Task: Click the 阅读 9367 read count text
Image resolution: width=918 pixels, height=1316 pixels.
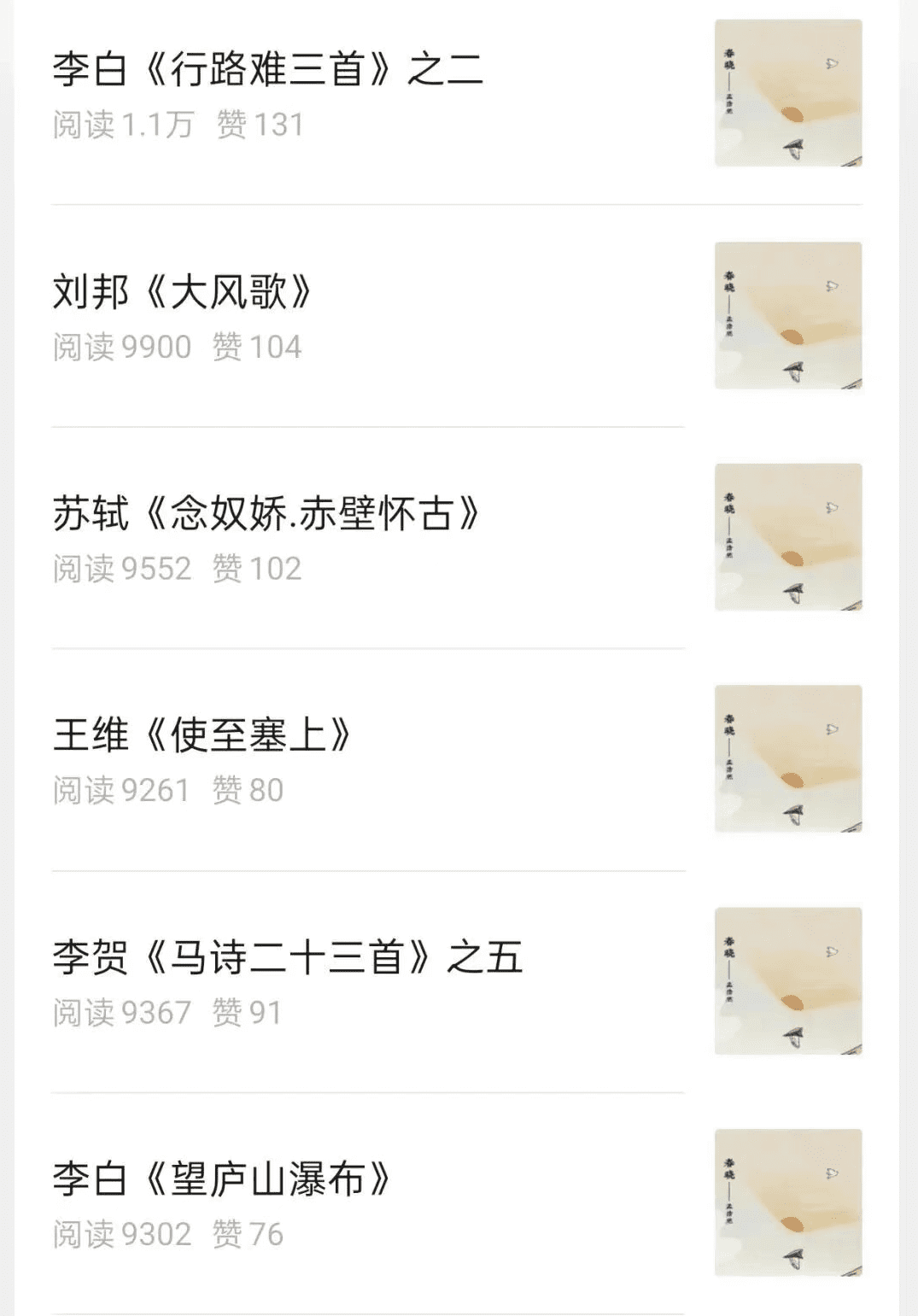Action: 123,1012
